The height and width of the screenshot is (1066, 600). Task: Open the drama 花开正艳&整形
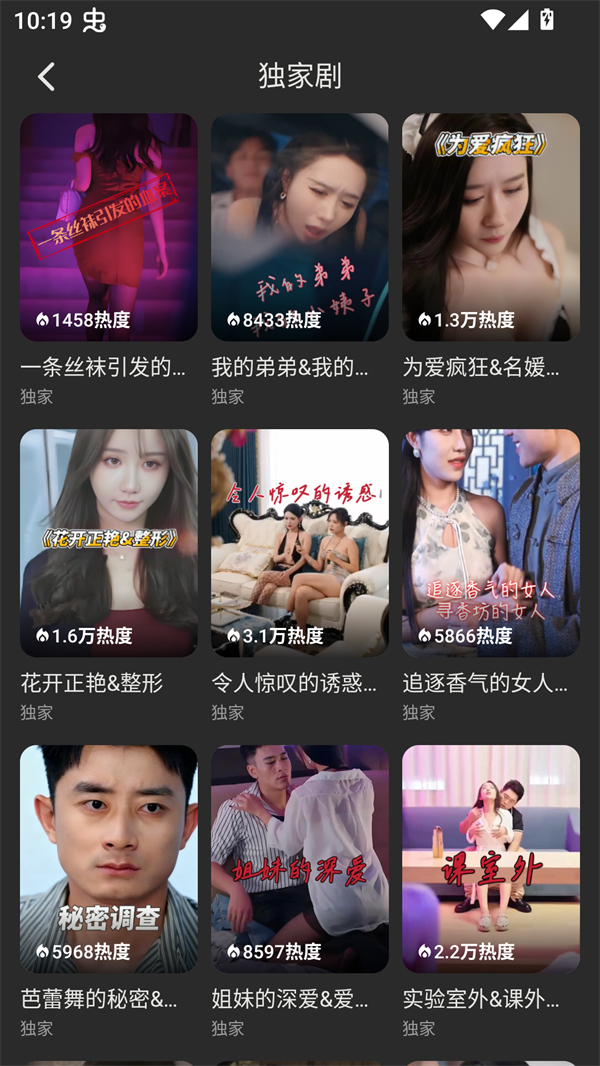tap(108, 543)
